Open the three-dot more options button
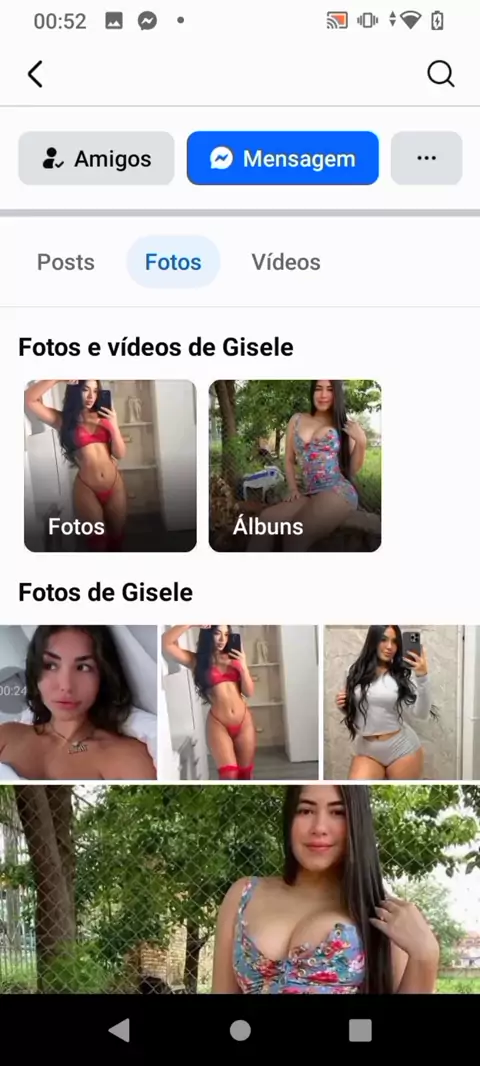This screenshot has width=480, height=1066. 426,158
